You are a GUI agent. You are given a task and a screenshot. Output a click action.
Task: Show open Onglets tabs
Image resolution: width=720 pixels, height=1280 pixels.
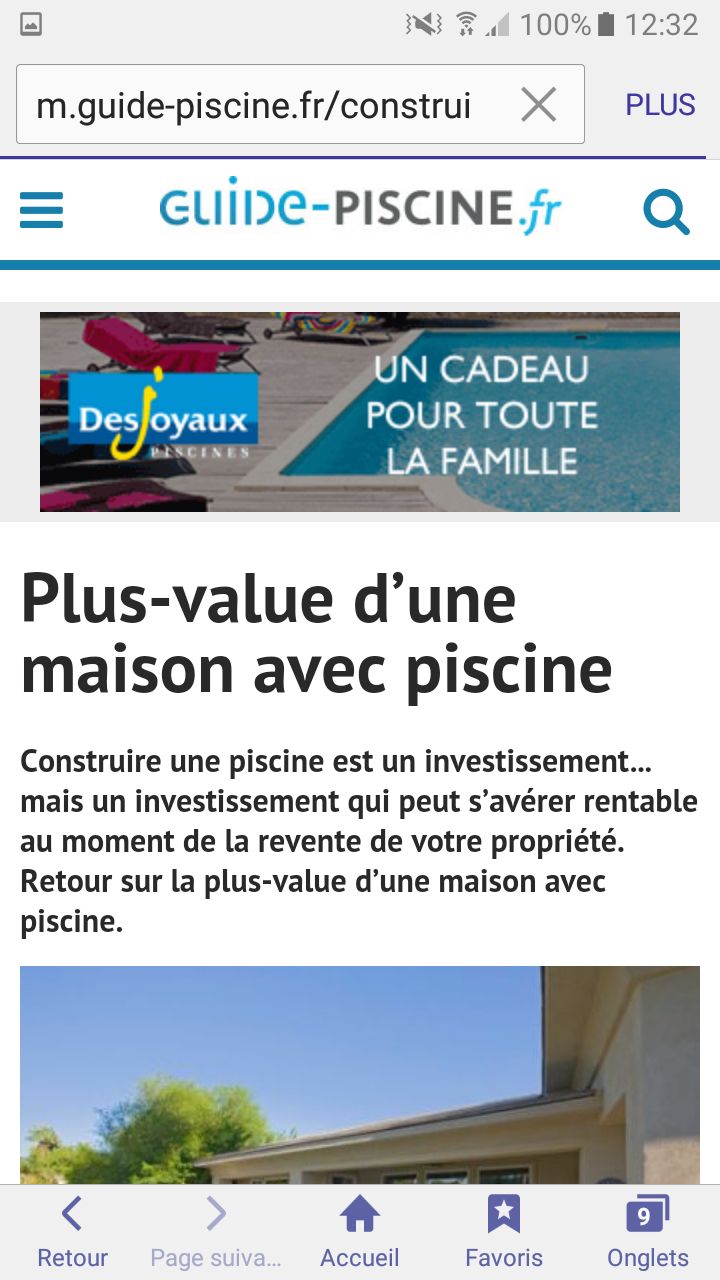[647, 1233]
